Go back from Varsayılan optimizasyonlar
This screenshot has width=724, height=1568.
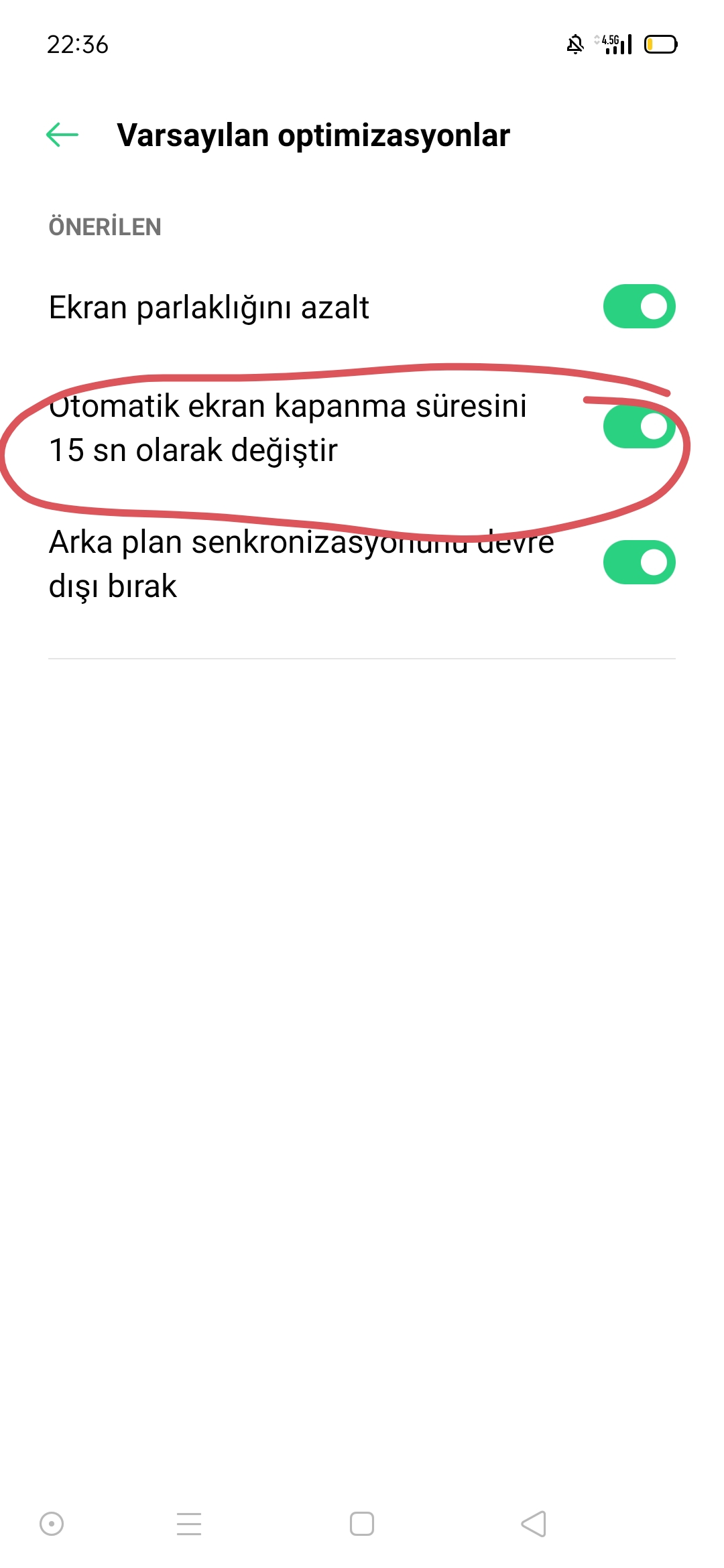click(62, 135)
